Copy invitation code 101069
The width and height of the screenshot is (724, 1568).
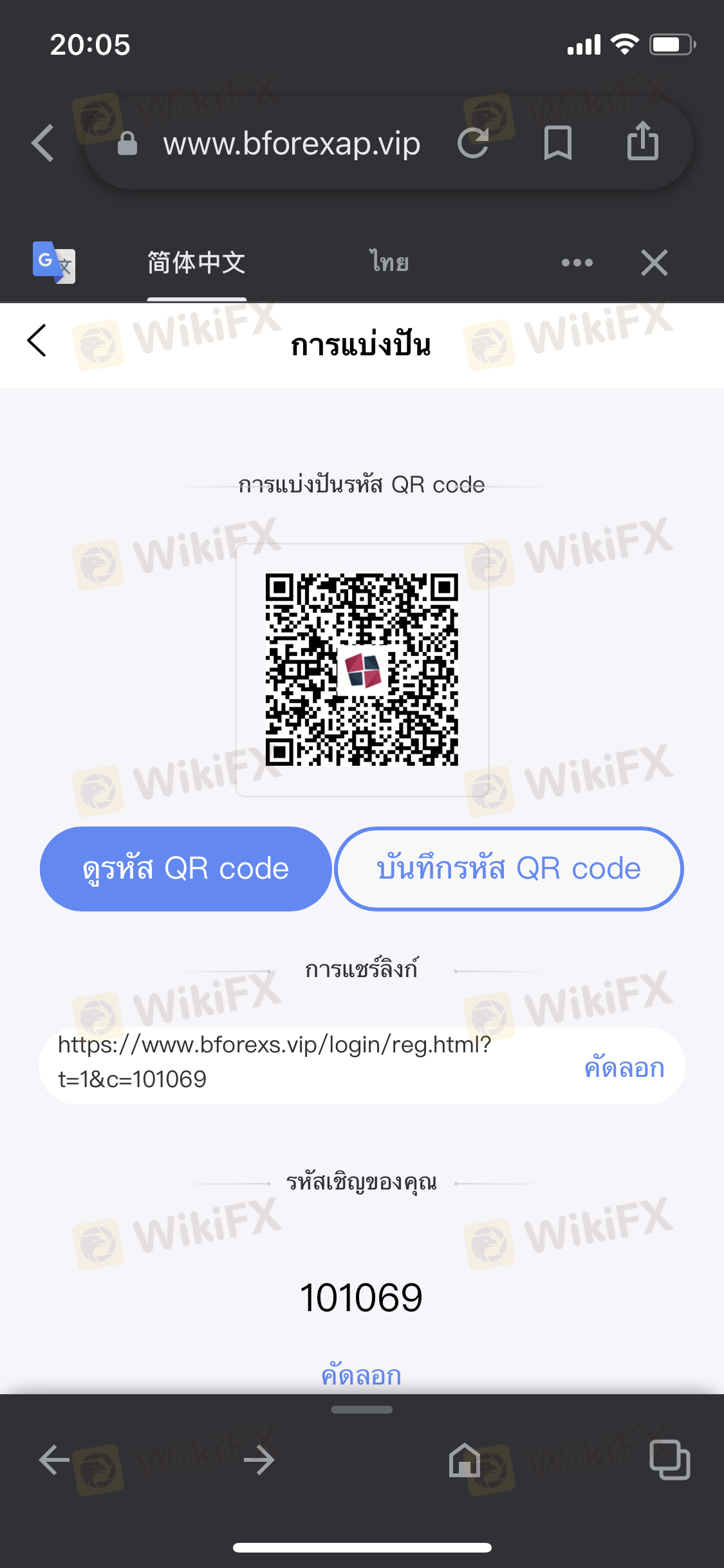pos(361,1375)
